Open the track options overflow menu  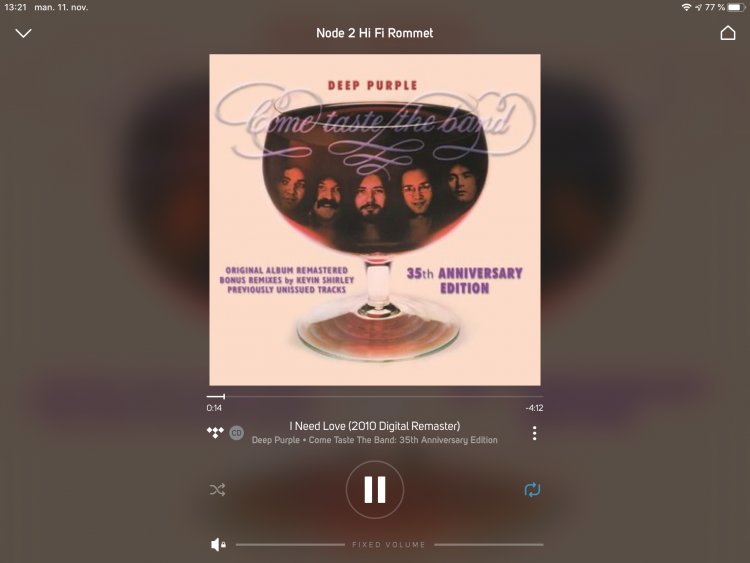tap(535, 433)
